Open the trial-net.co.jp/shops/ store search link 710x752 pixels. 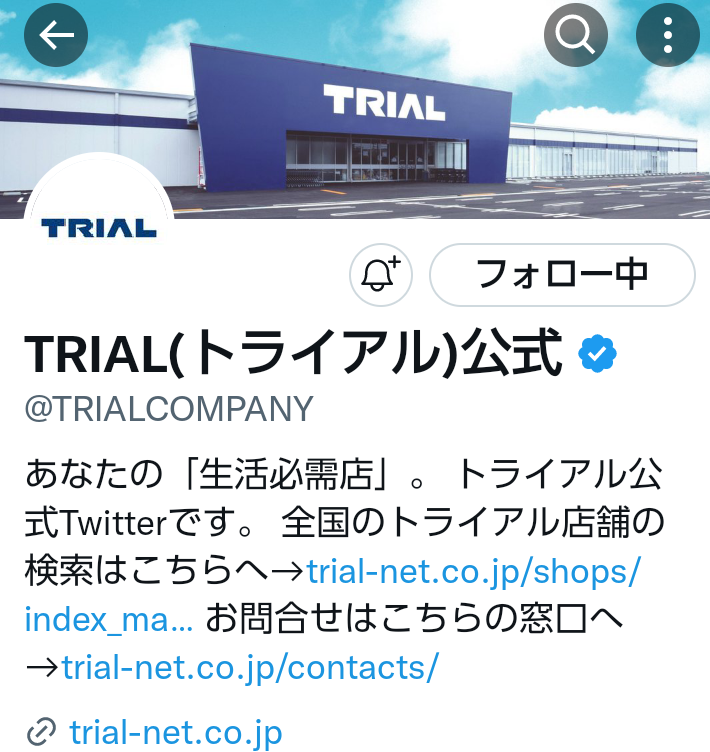[473, 572]
